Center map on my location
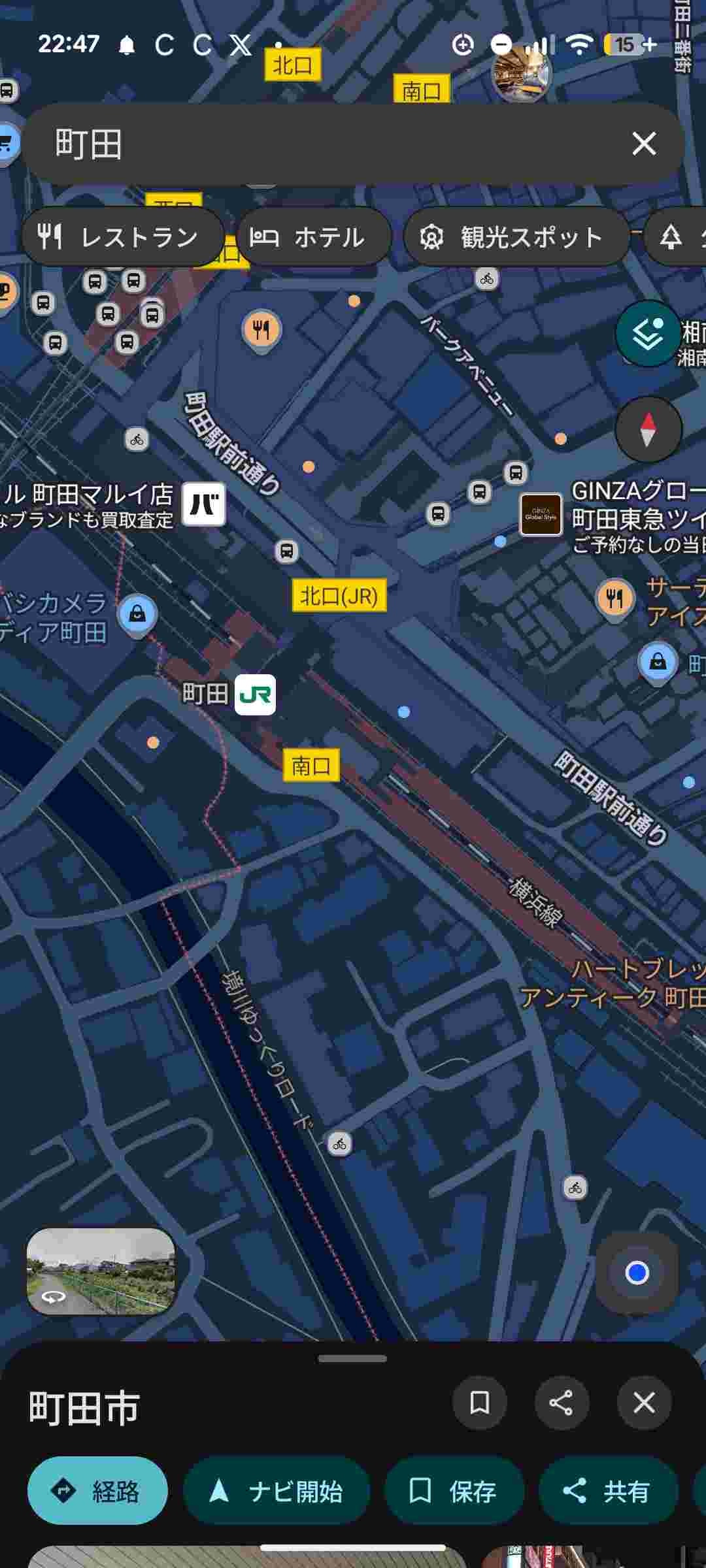 [x=637, y=1273]
